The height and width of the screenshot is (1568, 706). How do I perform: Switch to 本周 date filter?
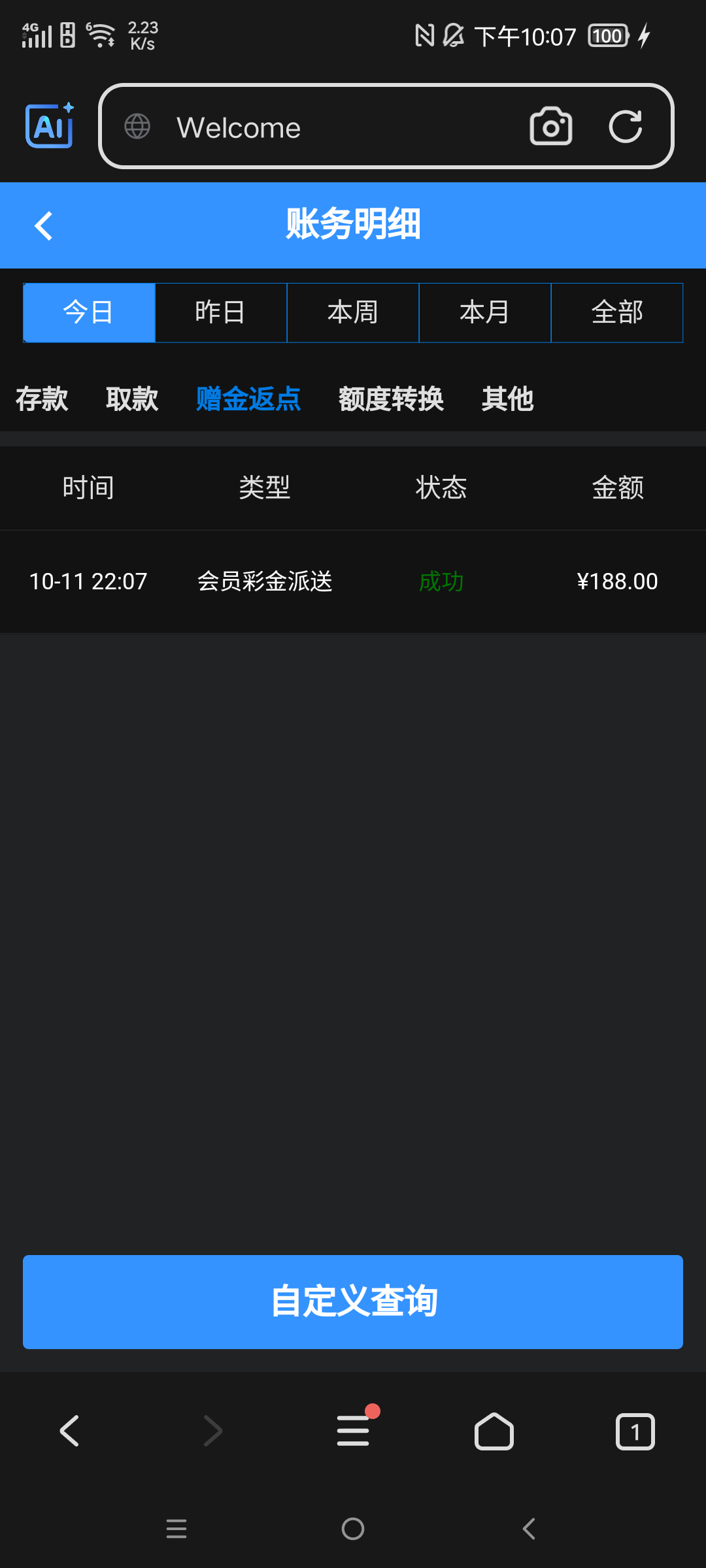353,312
